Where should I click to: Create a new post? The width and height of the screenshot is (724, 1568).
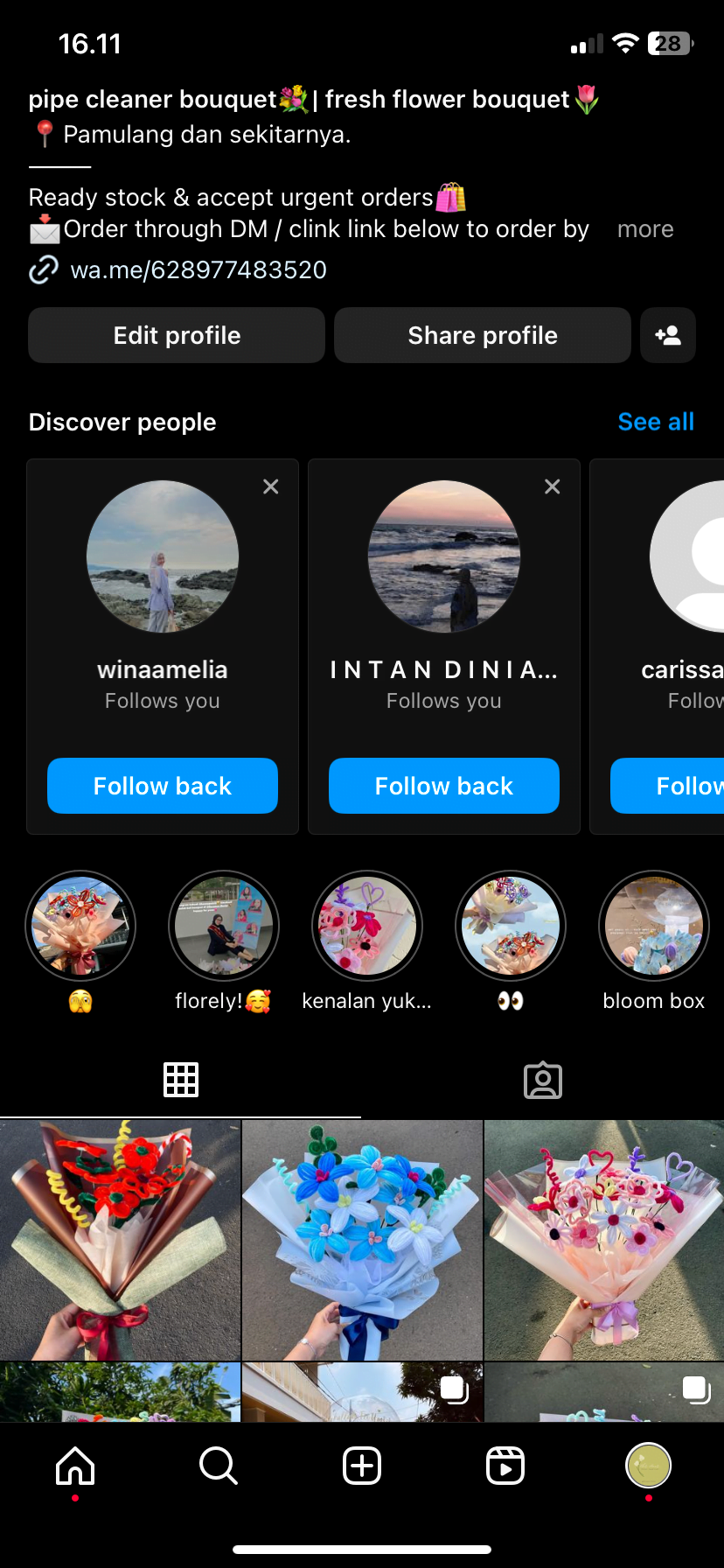362,1466
